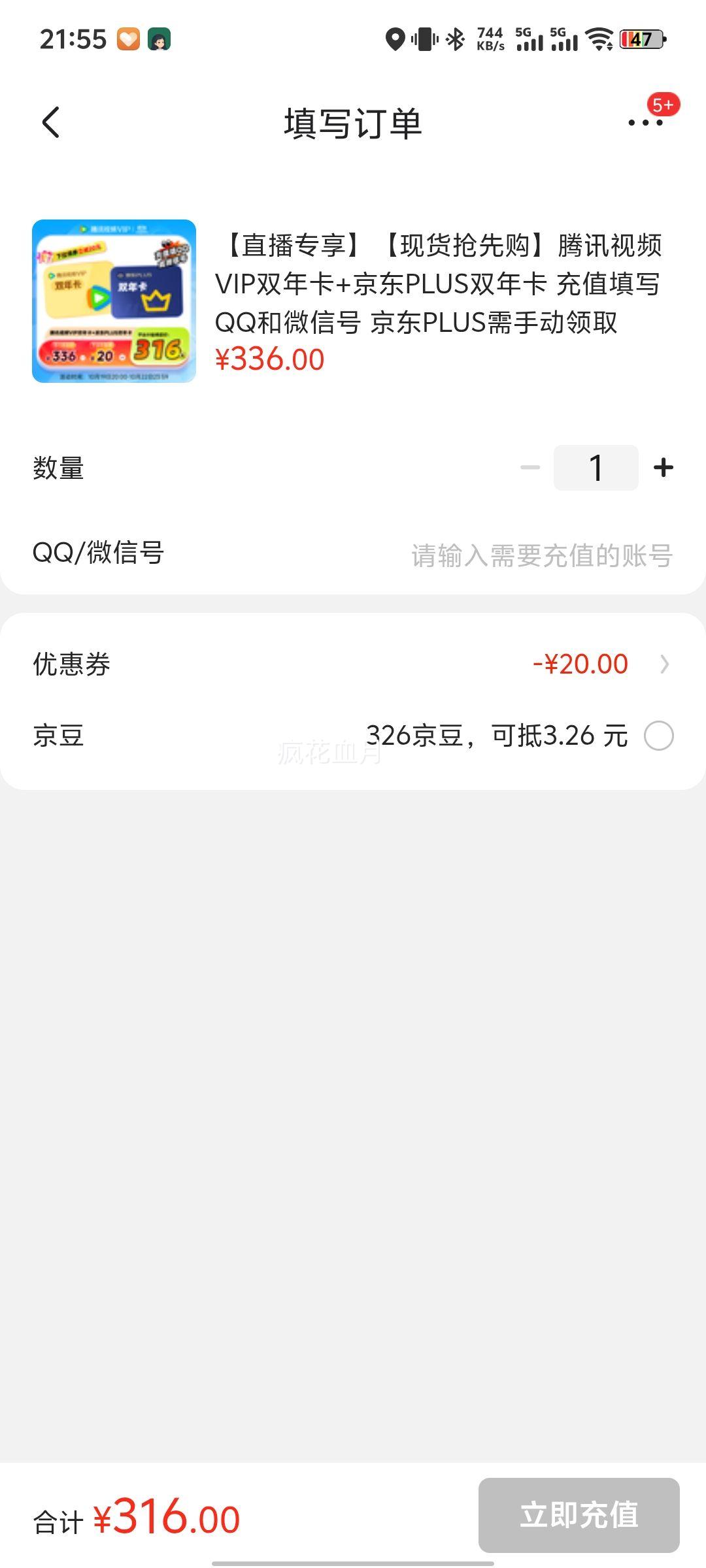
Task: Increase quantity with the plus button
Action: tap(664, 468)
